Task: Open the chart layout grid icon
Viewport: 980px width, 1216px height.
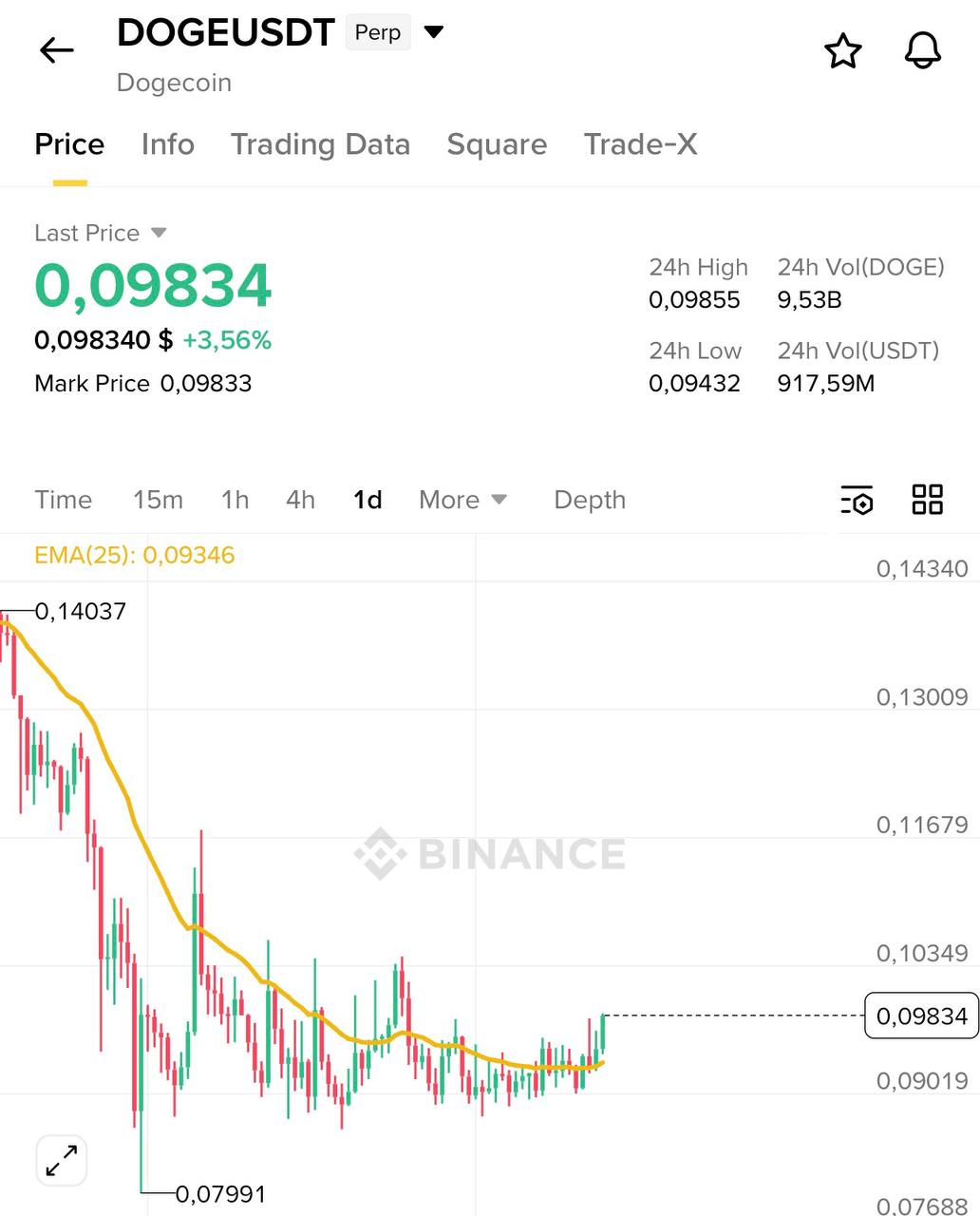Action: tap(927, 499)
